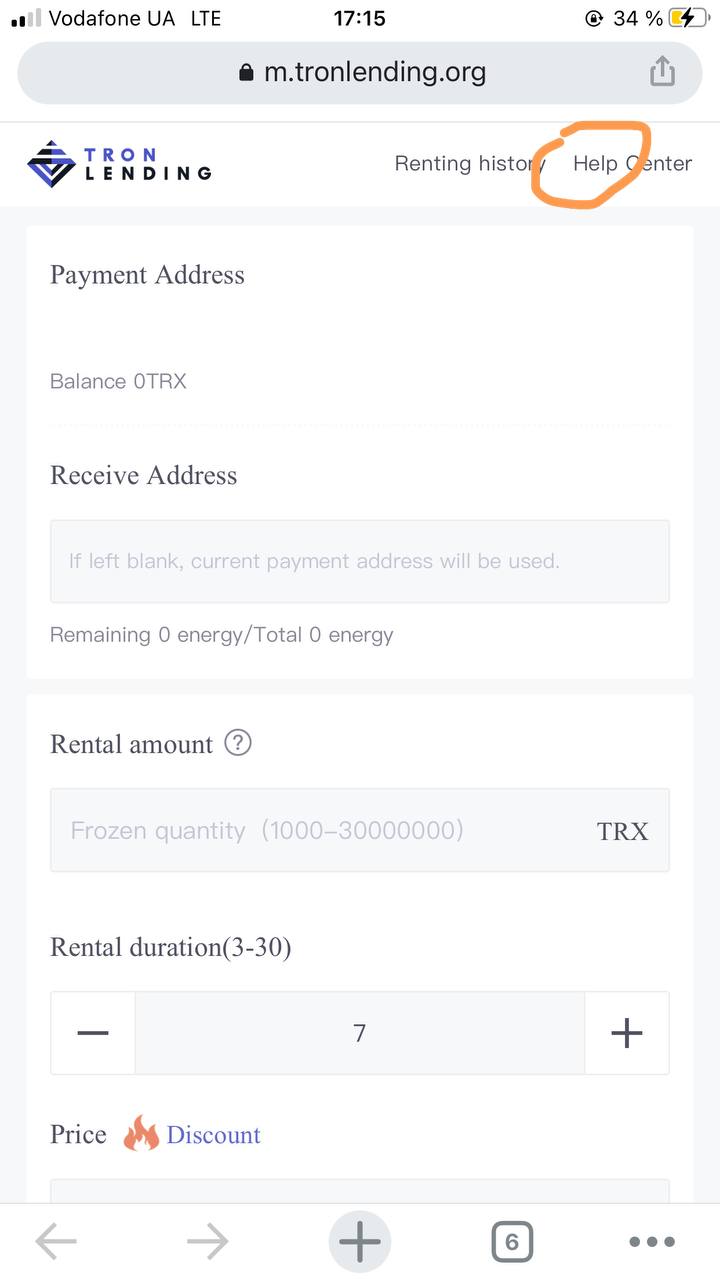The image size is (720, 1280).
Task: Share this page via the share icon
Action: (662, 72)
